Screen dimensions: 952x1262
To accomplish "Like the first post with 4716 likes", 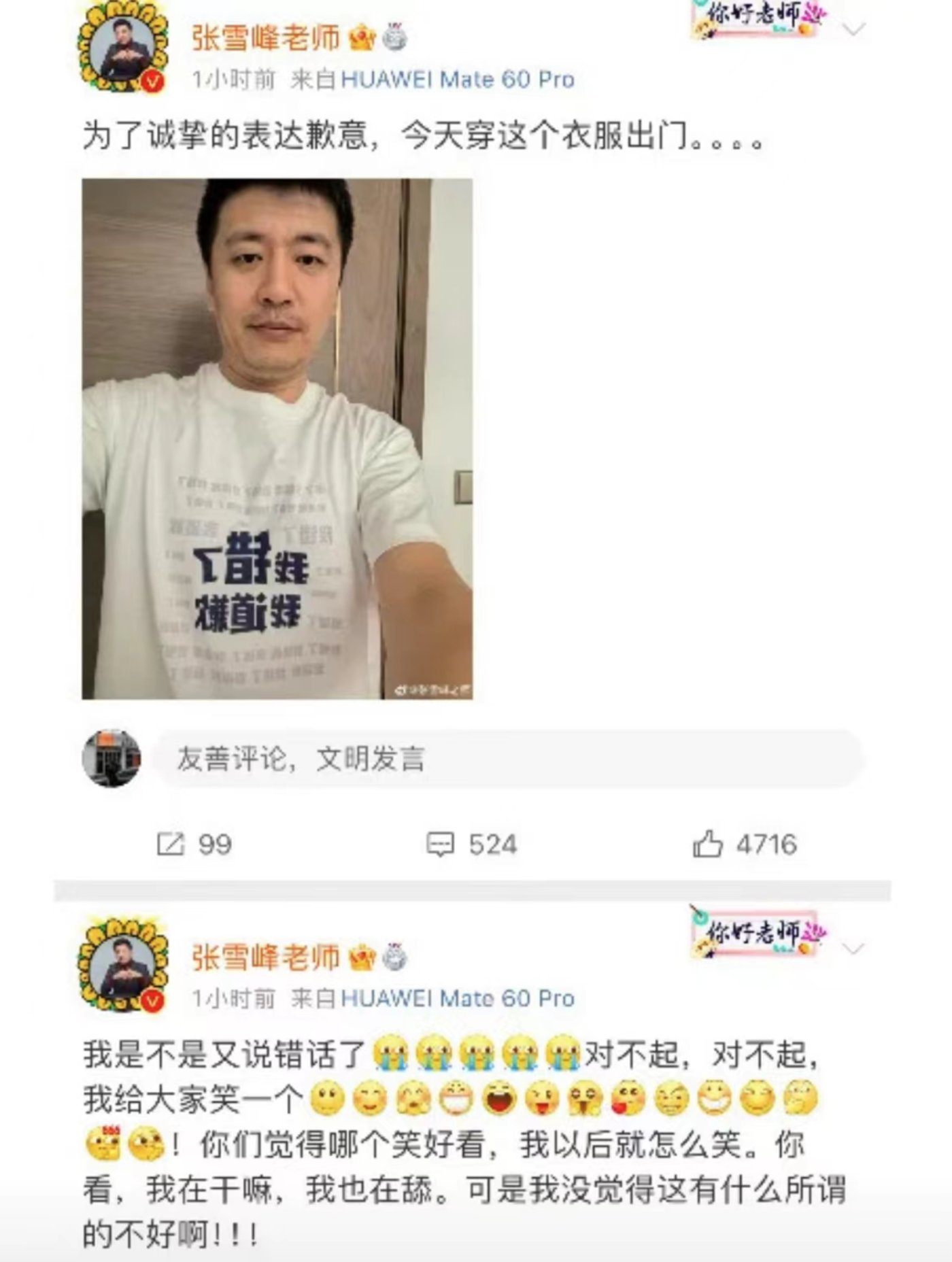I will click(x=745, y=845).
